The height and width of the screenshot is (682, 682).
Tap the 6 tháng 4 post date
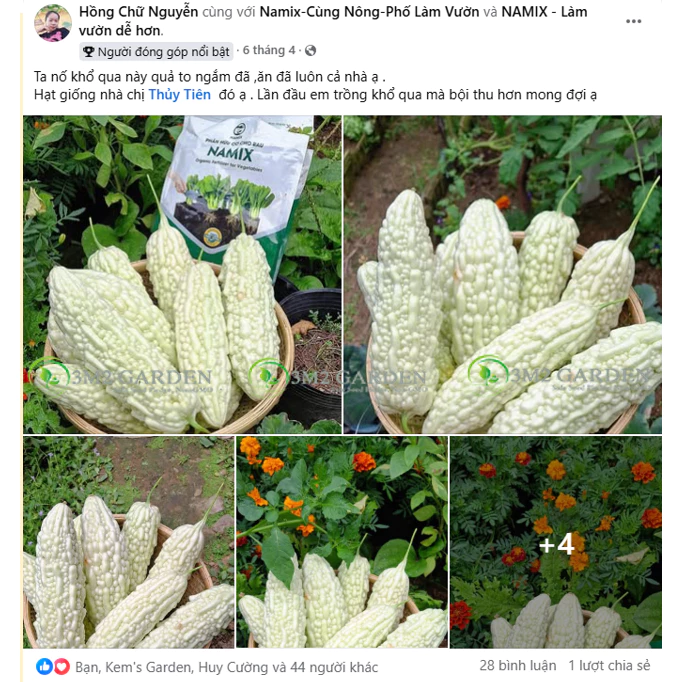click(x=269, y=50)
